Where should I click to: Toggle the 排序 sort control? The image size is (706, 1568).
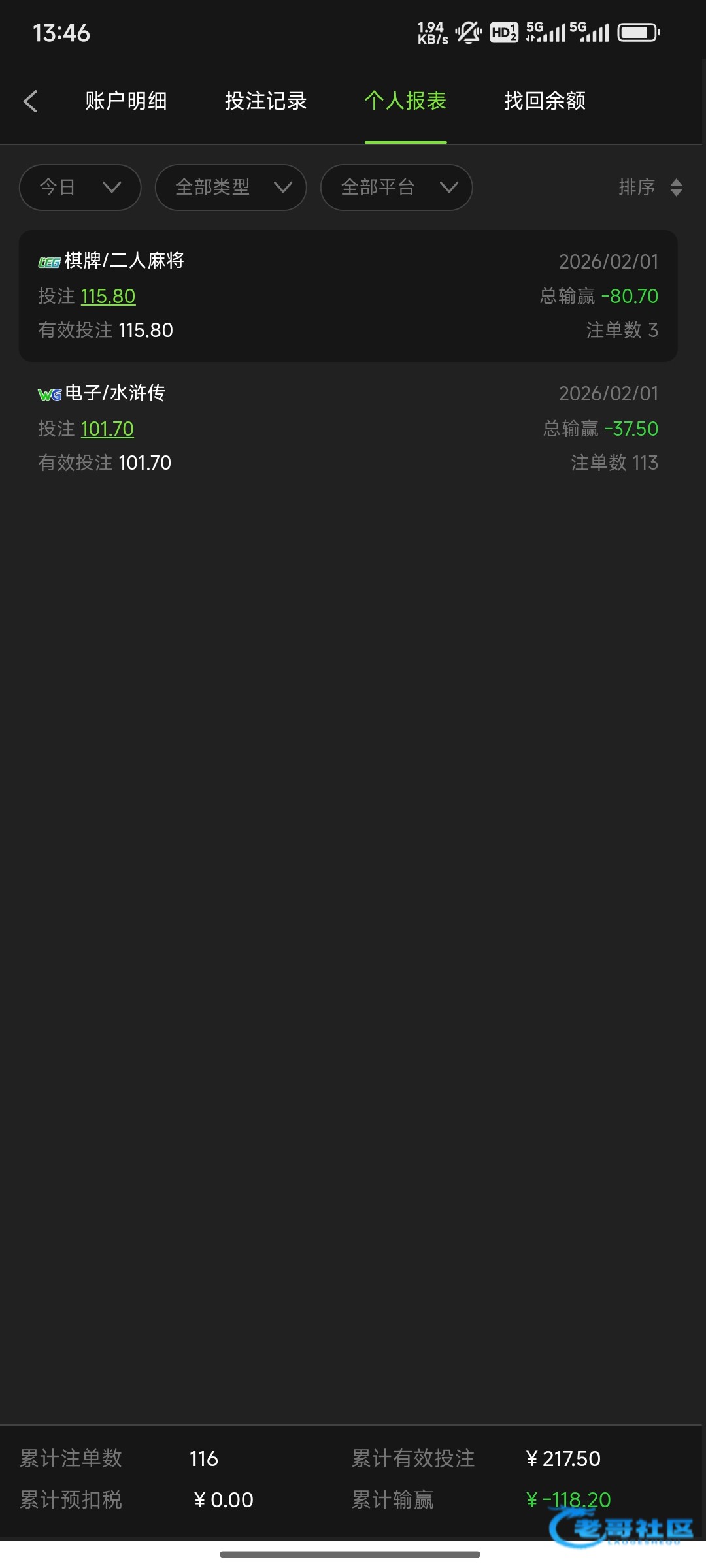tap(650, 188)
